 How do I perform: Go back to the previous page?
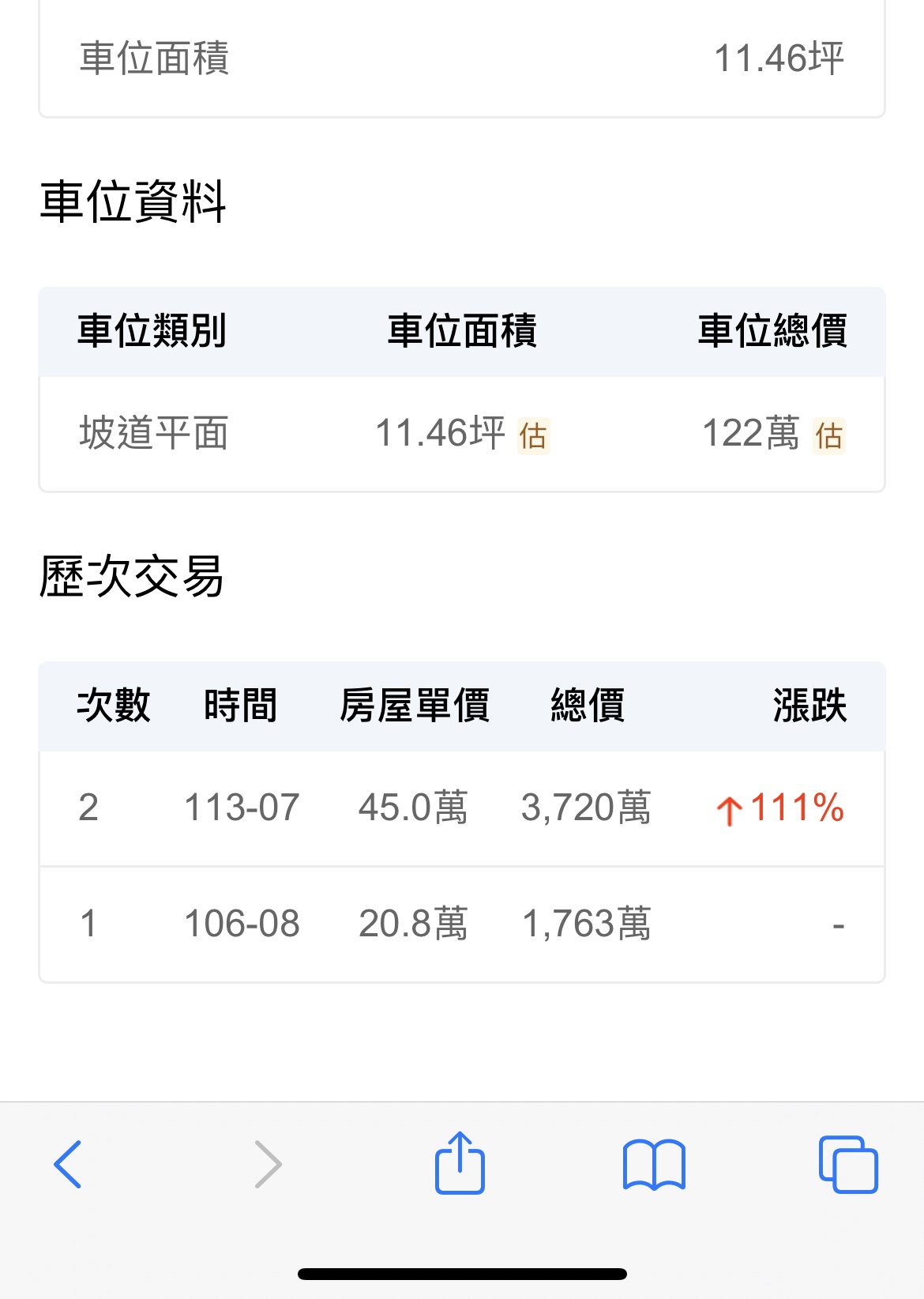[68, 1164]
